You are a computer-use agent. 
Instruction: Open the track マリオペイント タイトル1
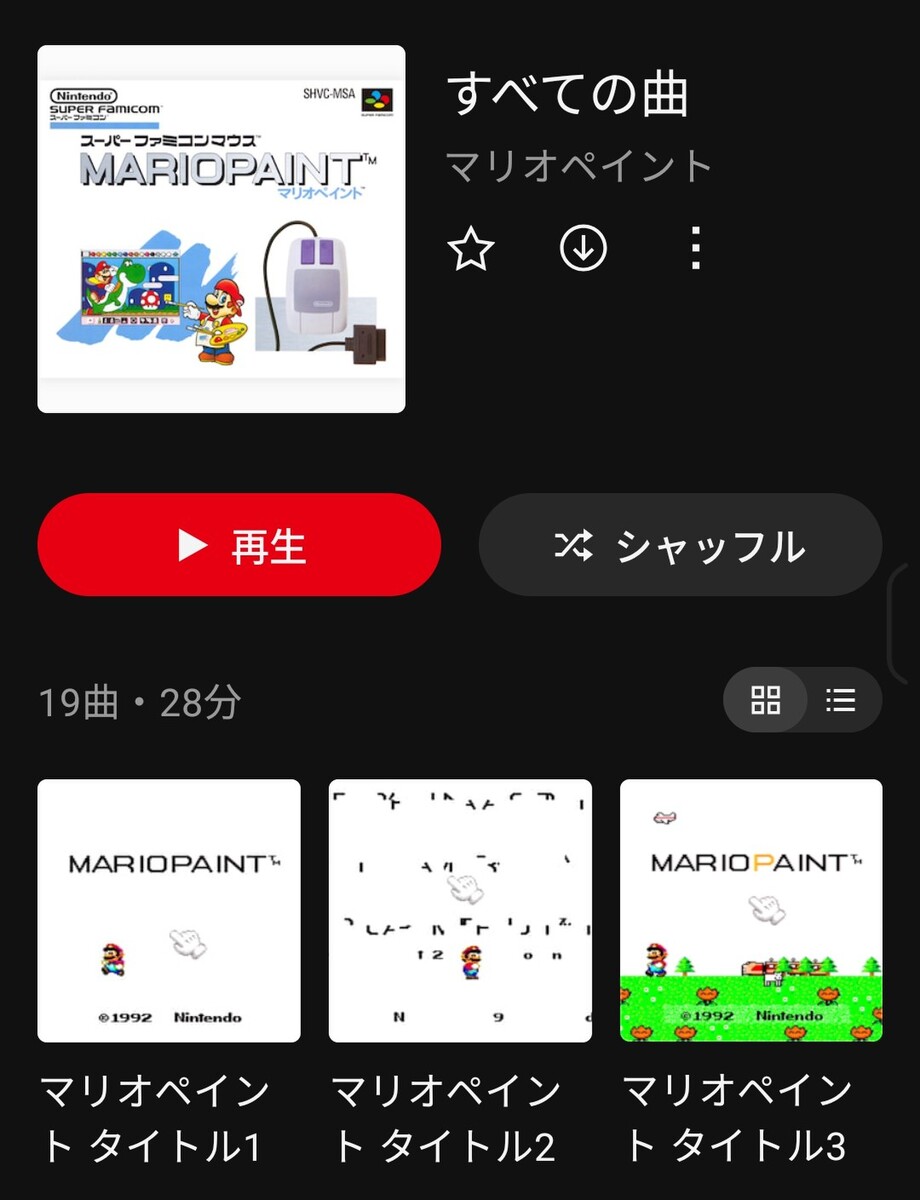[169, 911]
